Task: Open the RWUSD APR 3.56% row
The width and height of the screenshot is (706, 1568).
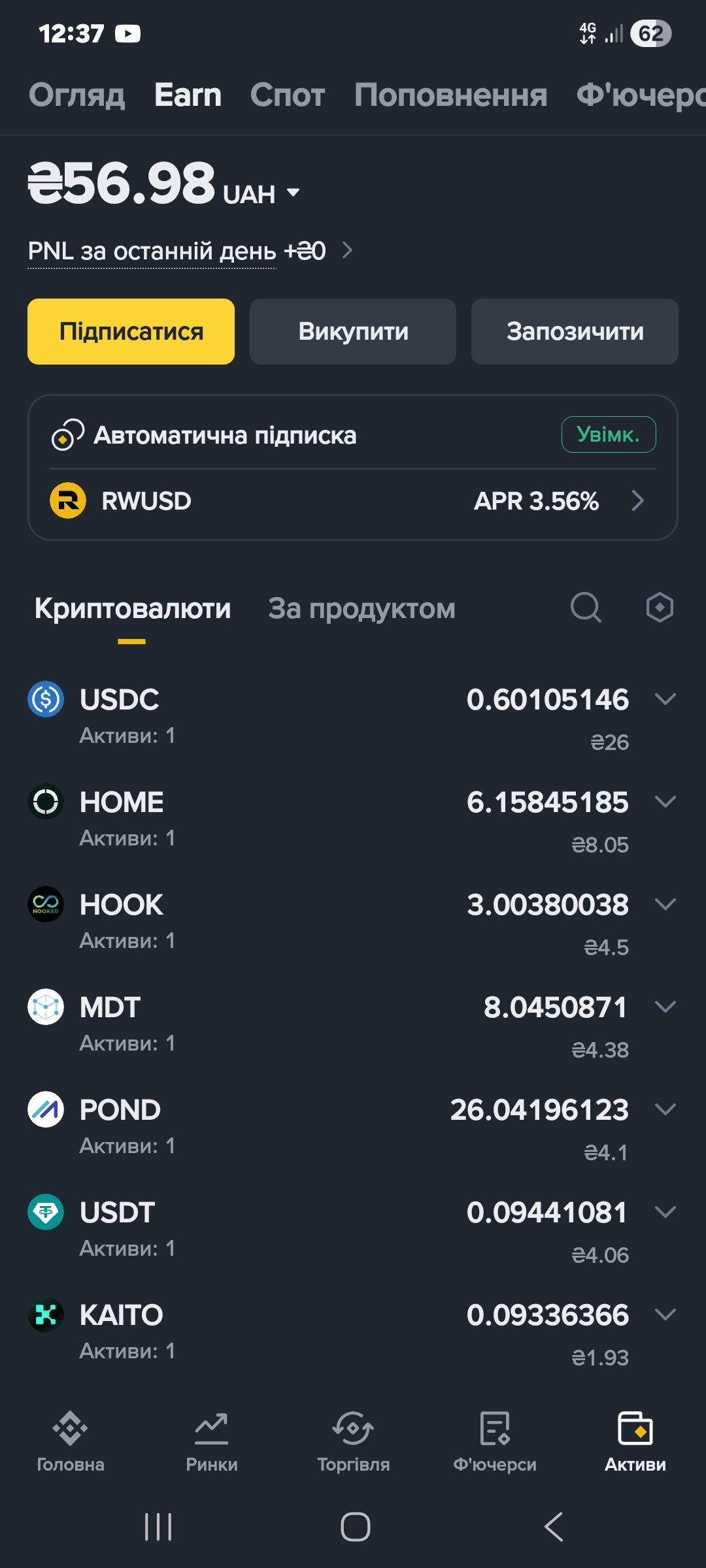Action: (x=353, y=501)
